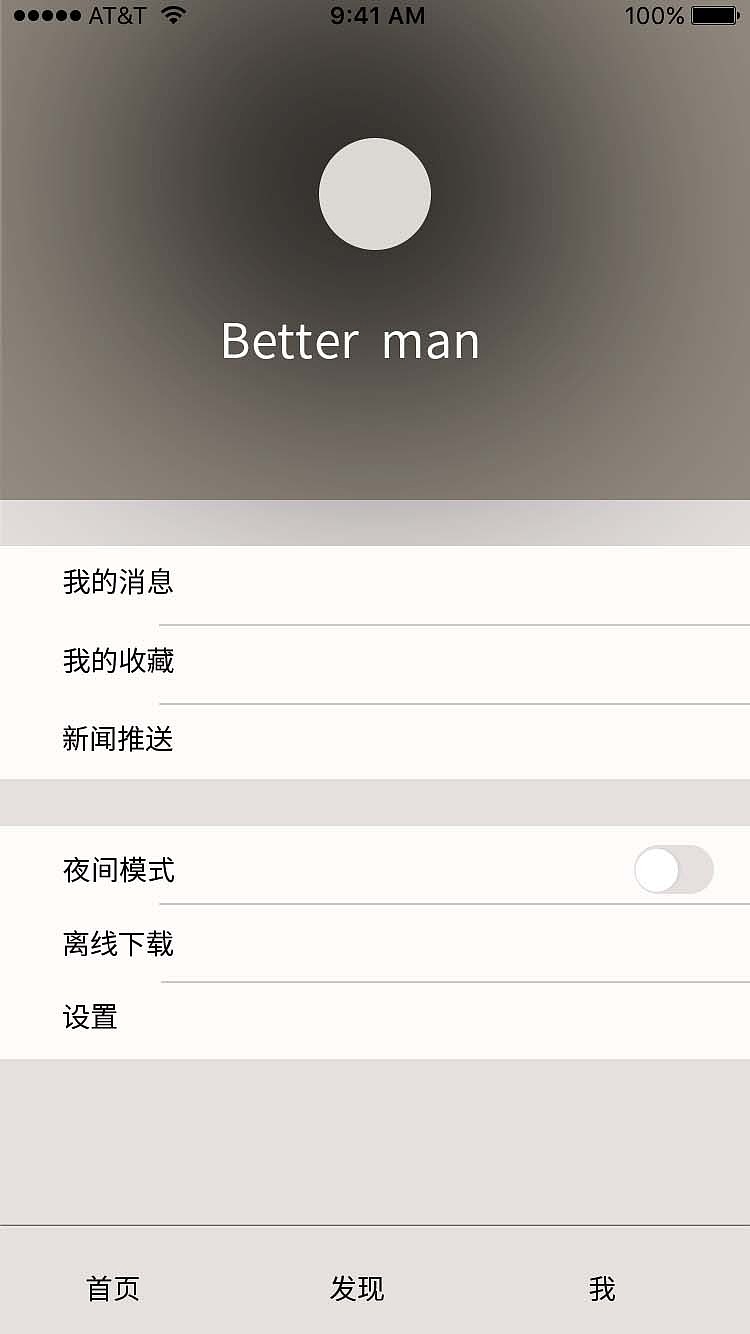Viewport: 750px width, 1334px height.
Task: Switch to the 发现 discover tab
Action: point(357,1290)
